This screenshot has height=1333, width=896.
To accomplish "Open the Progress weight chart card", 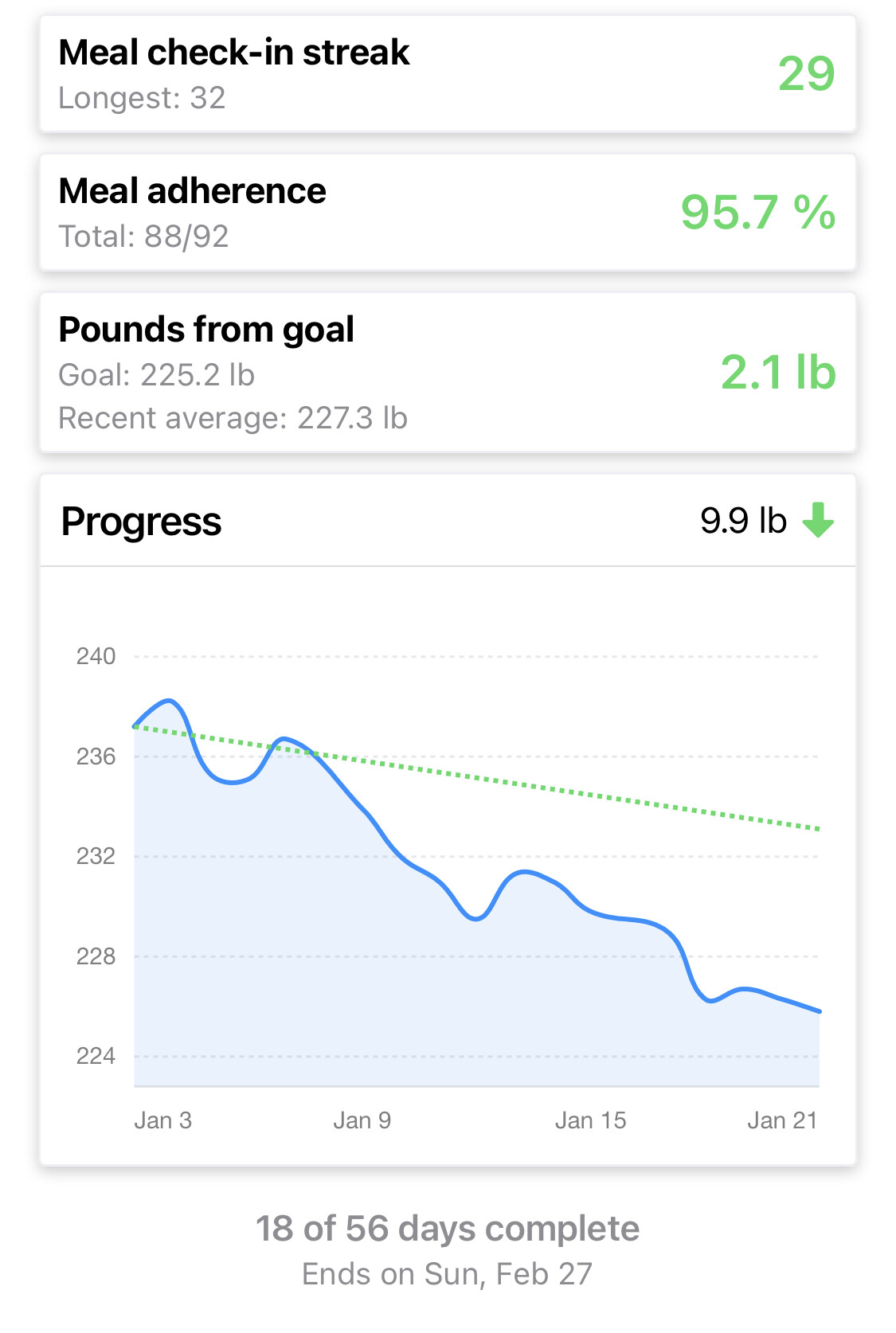I will pyautogui.click(x=448, y=820).
